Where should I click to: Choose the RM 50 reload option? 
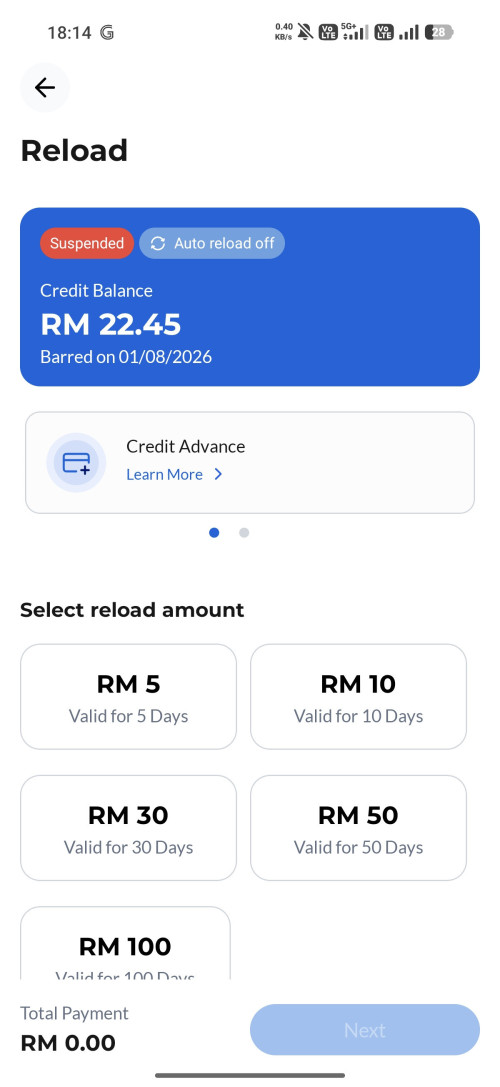point(358,828)
